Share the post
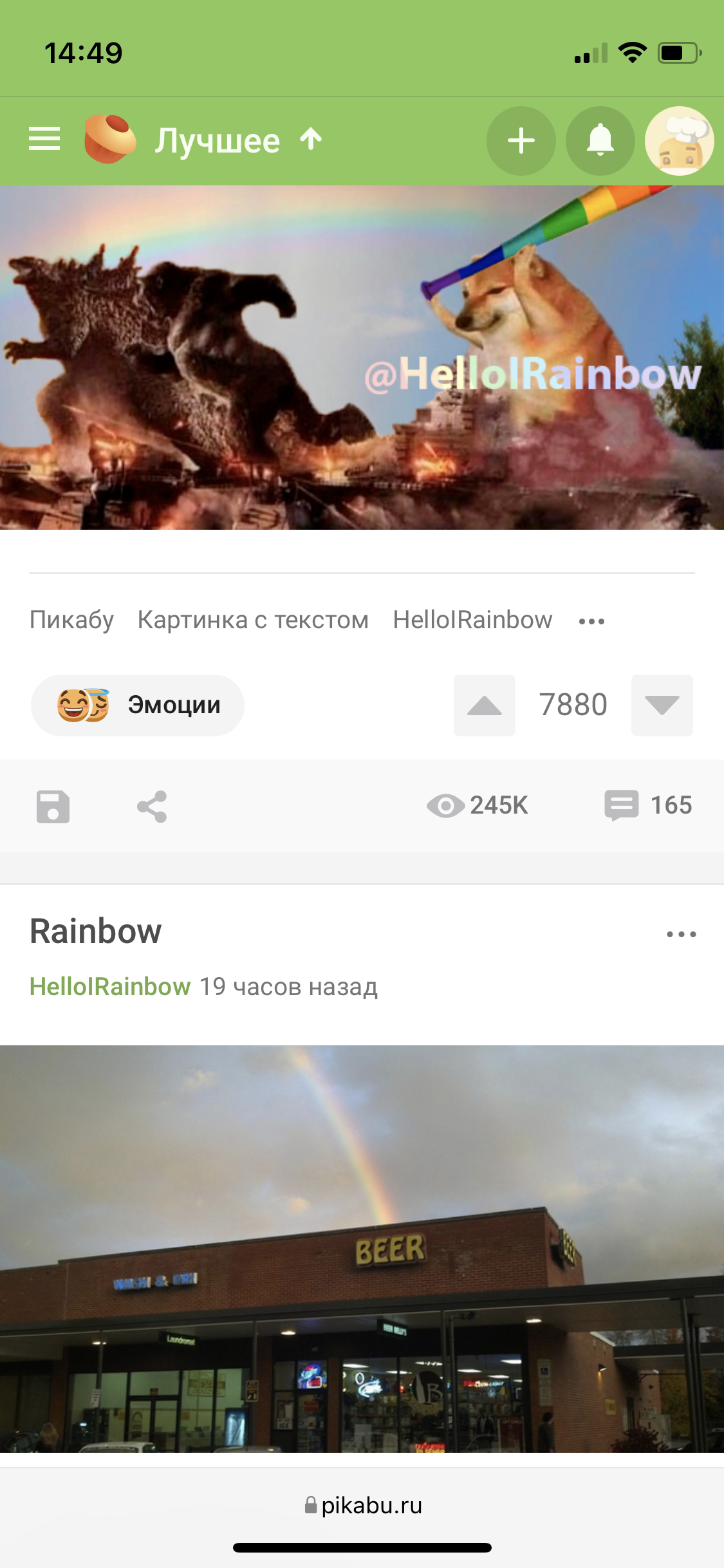Viewport: 724px width, 1568px height. tap(152, 807)
